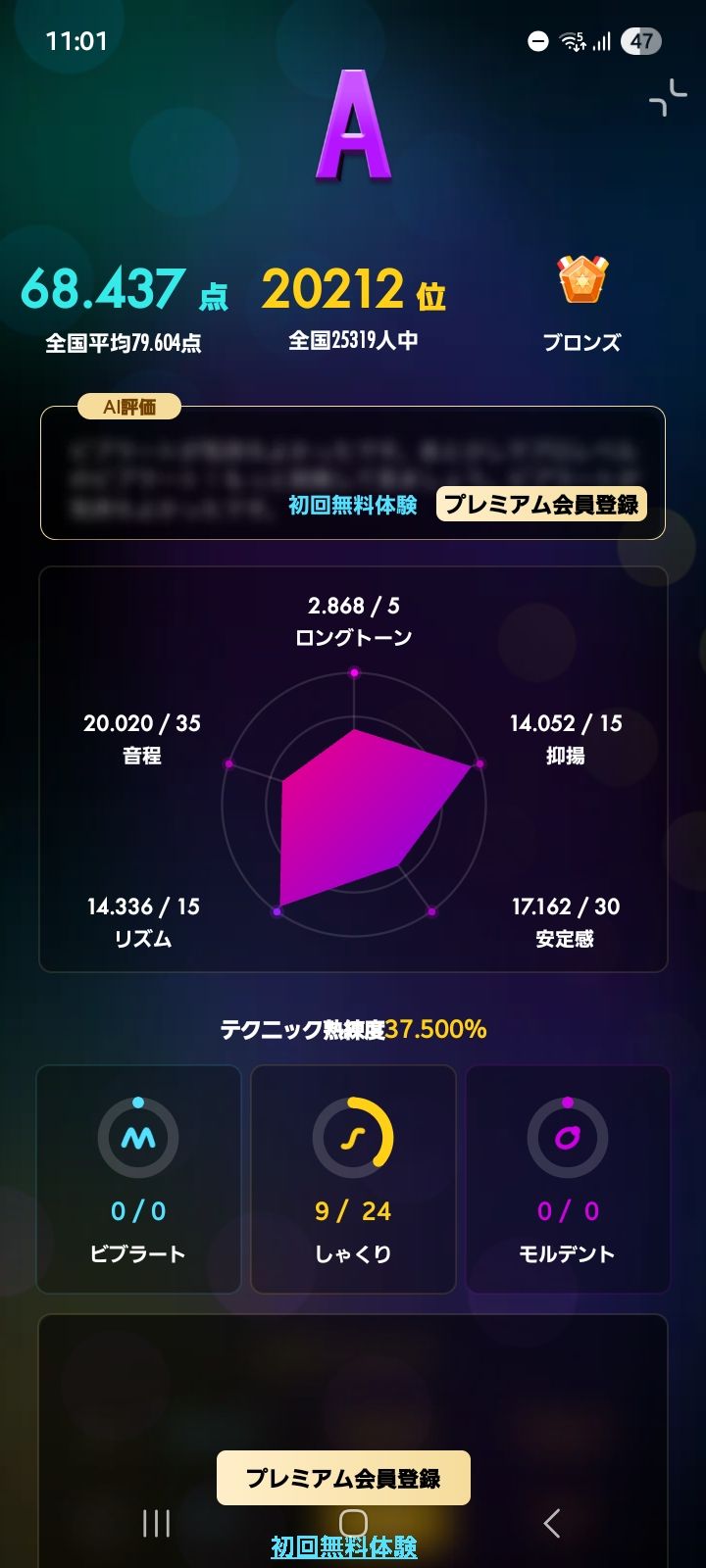Tap プレミアム会員登録 in the AI評価 box
Viewport: 706px width, 1568px height.
pos(541,505)
